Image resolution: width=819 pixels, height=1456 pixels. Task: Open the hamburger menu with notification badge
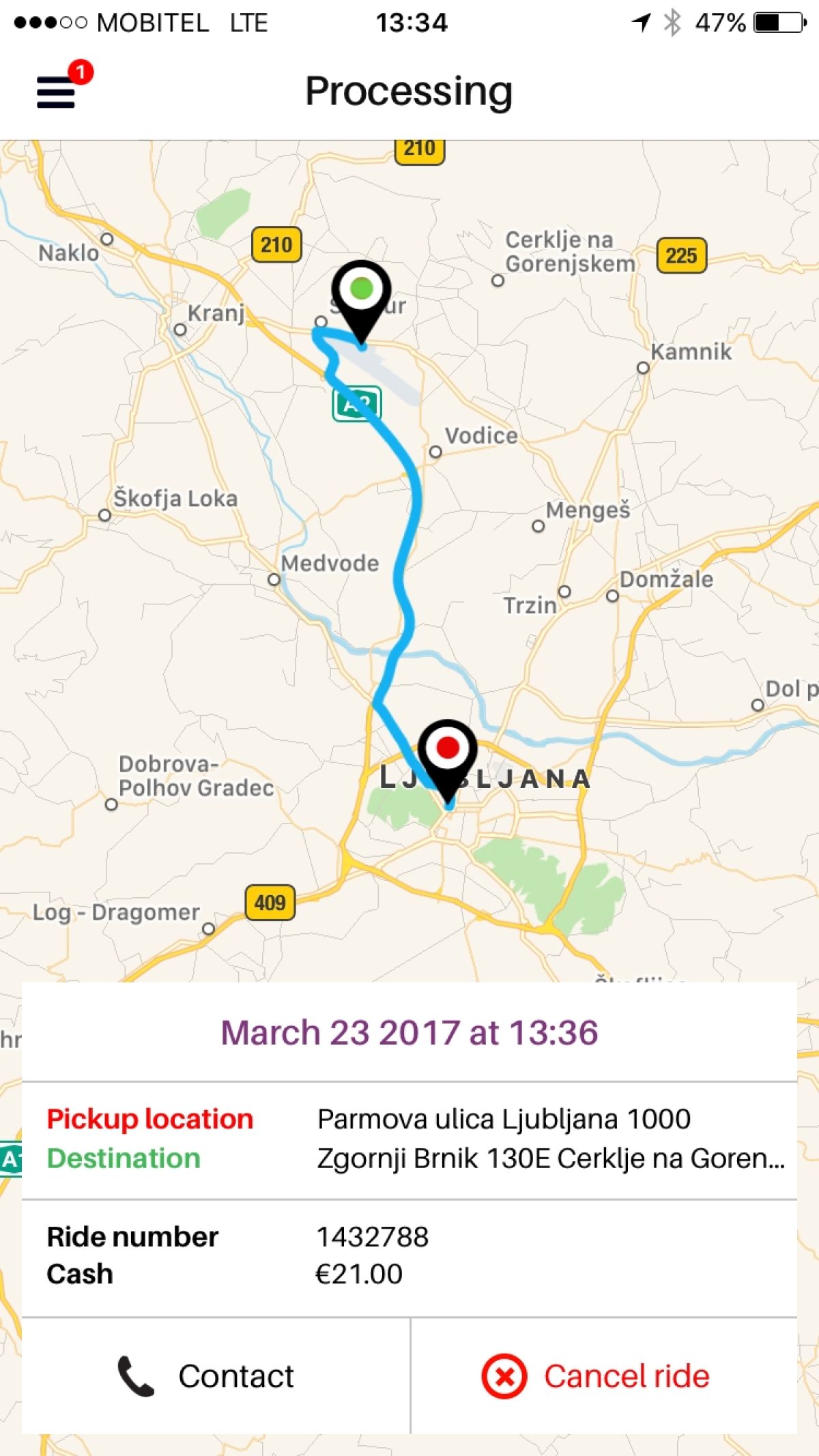coord(57,91)
